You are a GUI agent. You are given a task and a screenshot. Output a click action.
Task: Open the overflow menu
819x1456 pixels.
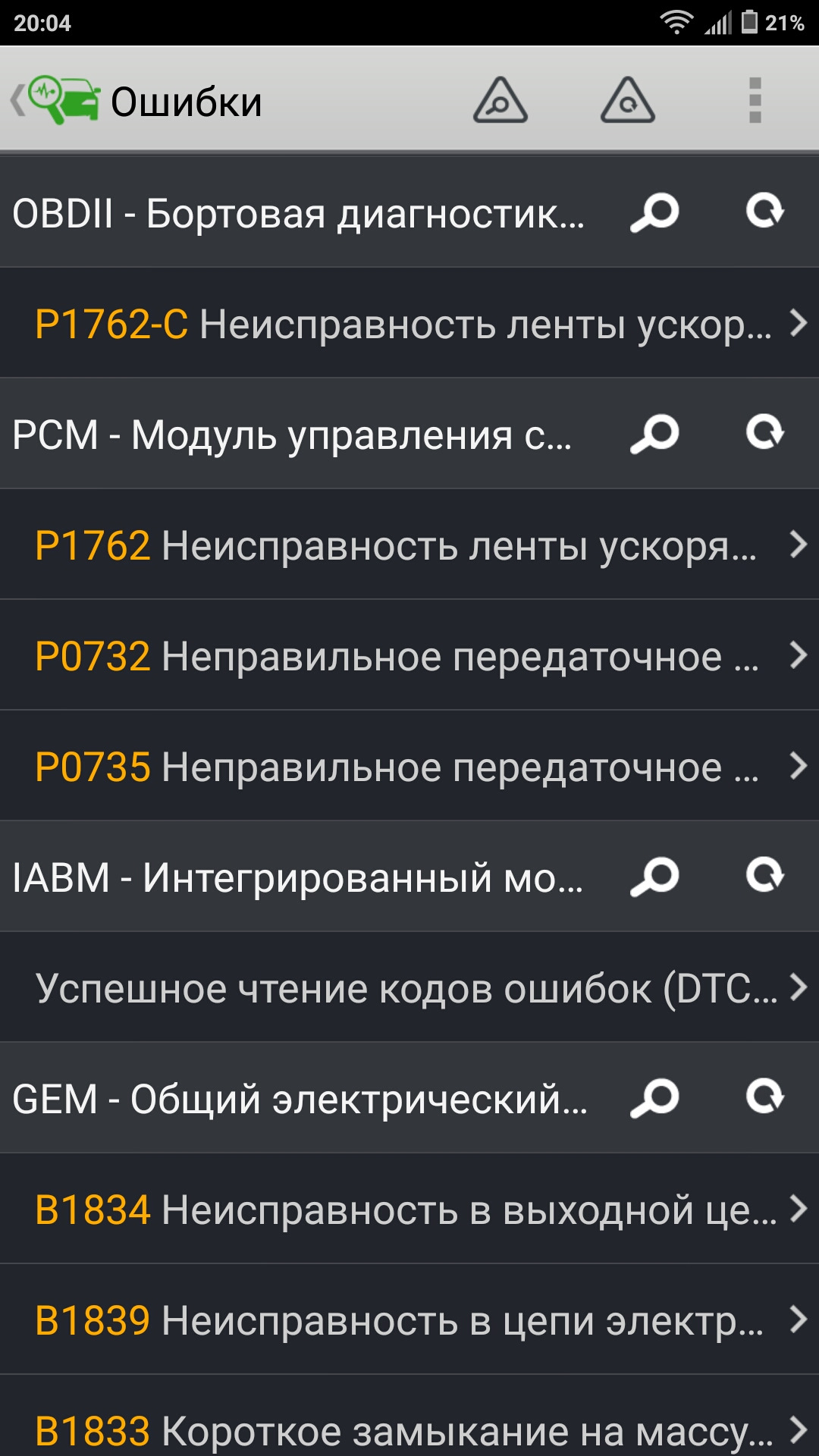(755, 100)
